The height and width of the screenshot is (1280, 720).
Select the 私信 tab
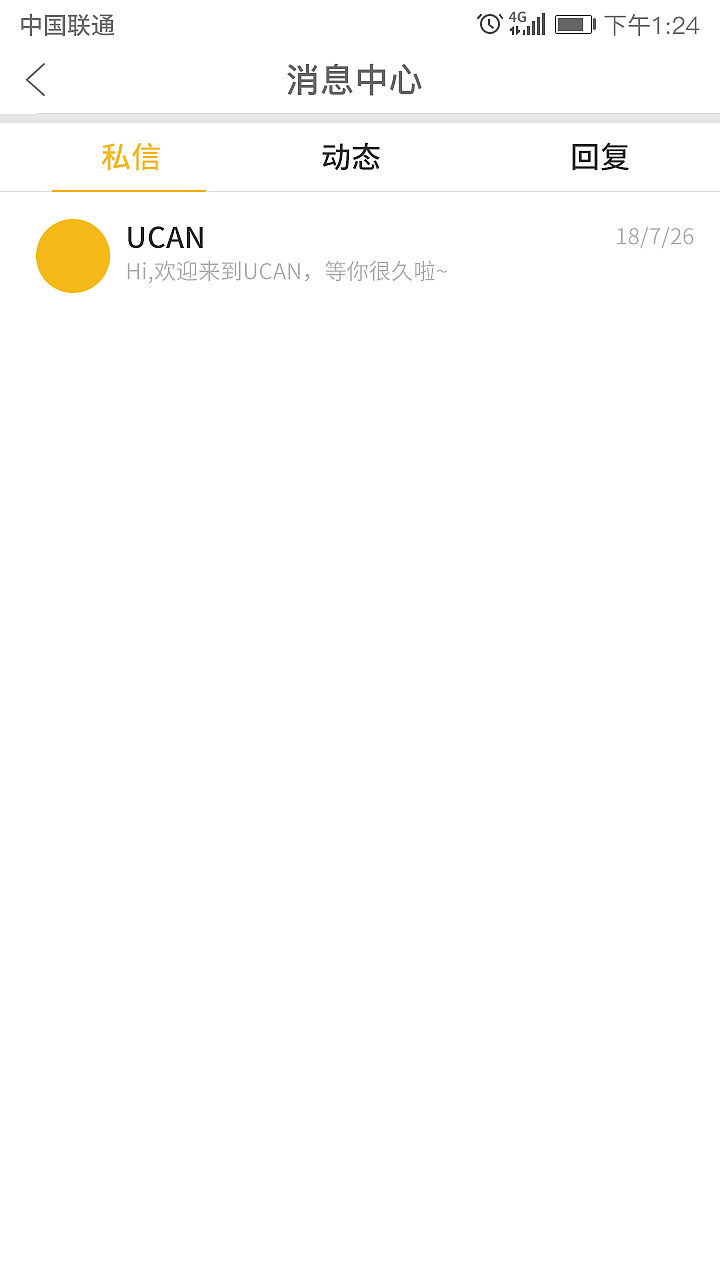(130, 157)
